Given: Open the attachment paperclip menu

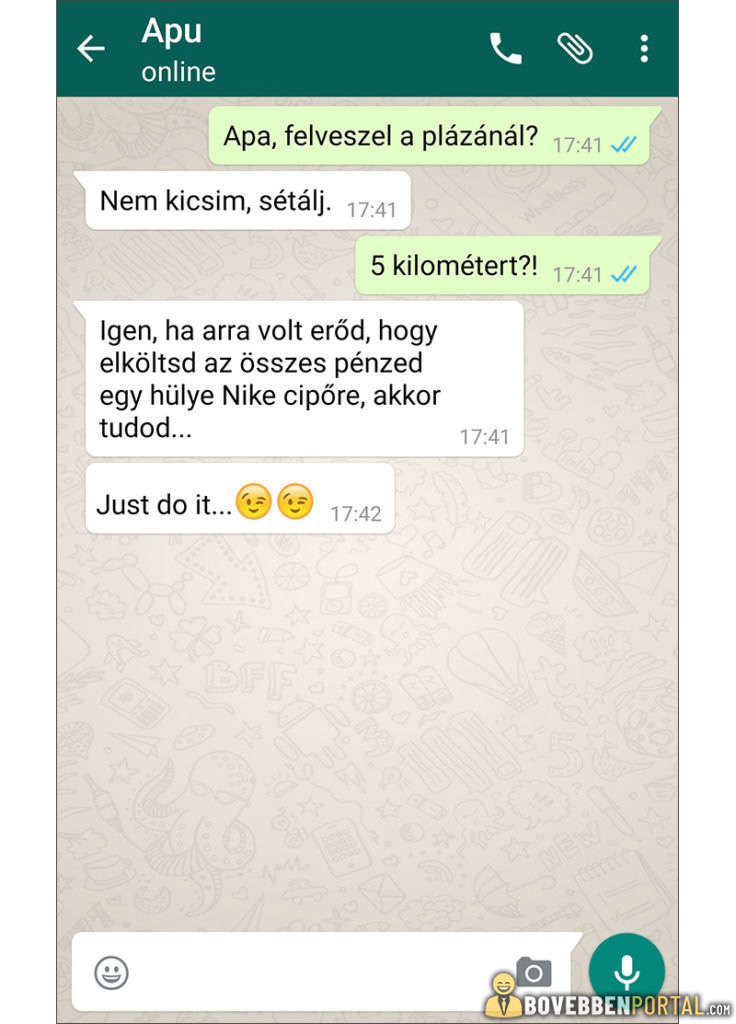Looking at the screenshot, I should tap(575, 48).
